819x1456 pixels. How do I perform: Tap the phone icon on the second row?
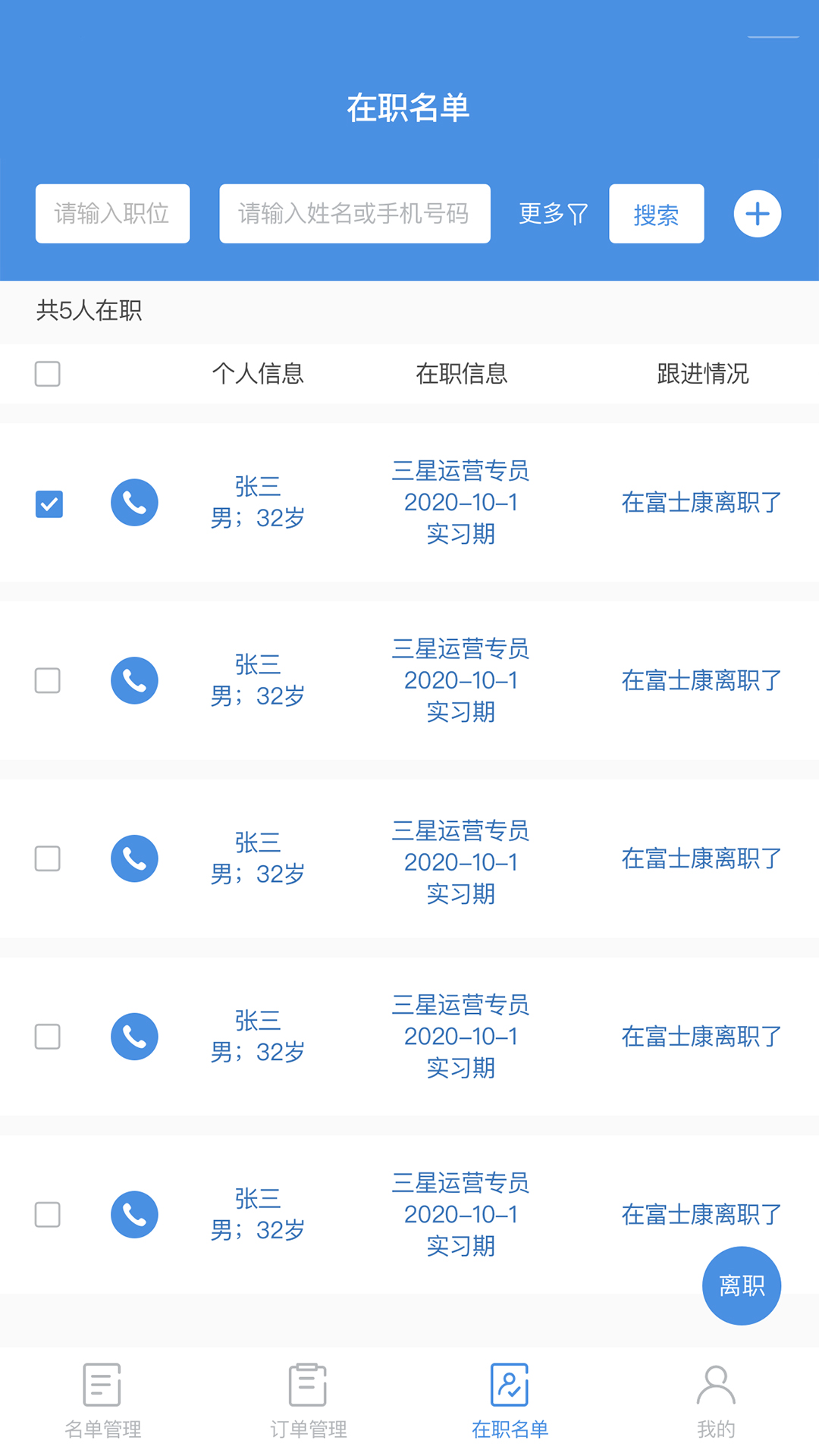click(134, 681)
